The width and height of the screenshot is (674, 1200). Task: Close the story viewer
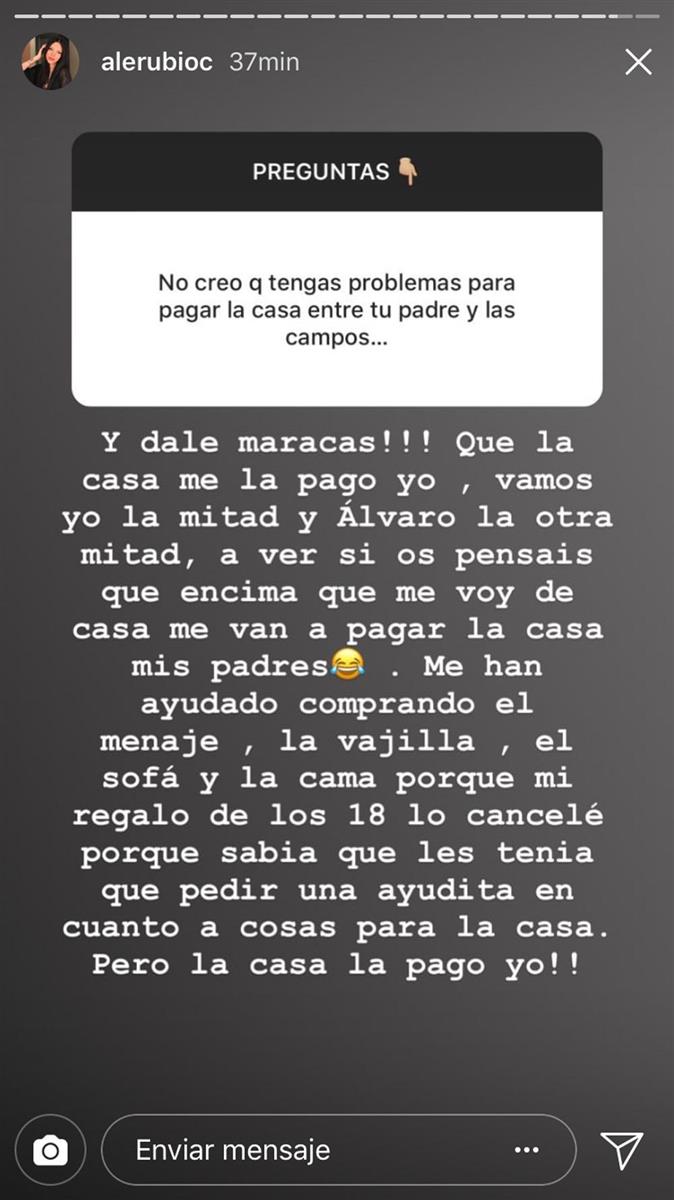tap(638, 62)
